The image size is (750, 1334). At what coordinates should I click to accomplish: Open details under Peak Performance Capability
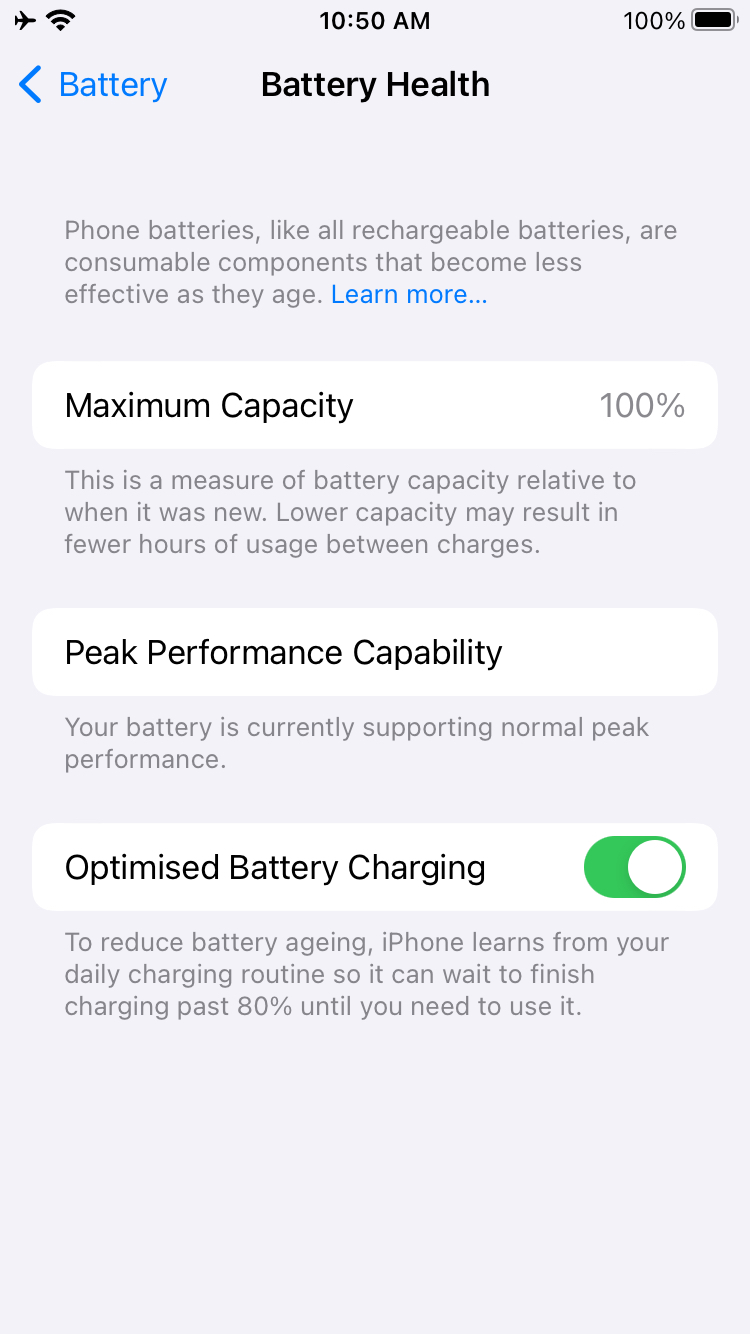(x=375, y=652)
